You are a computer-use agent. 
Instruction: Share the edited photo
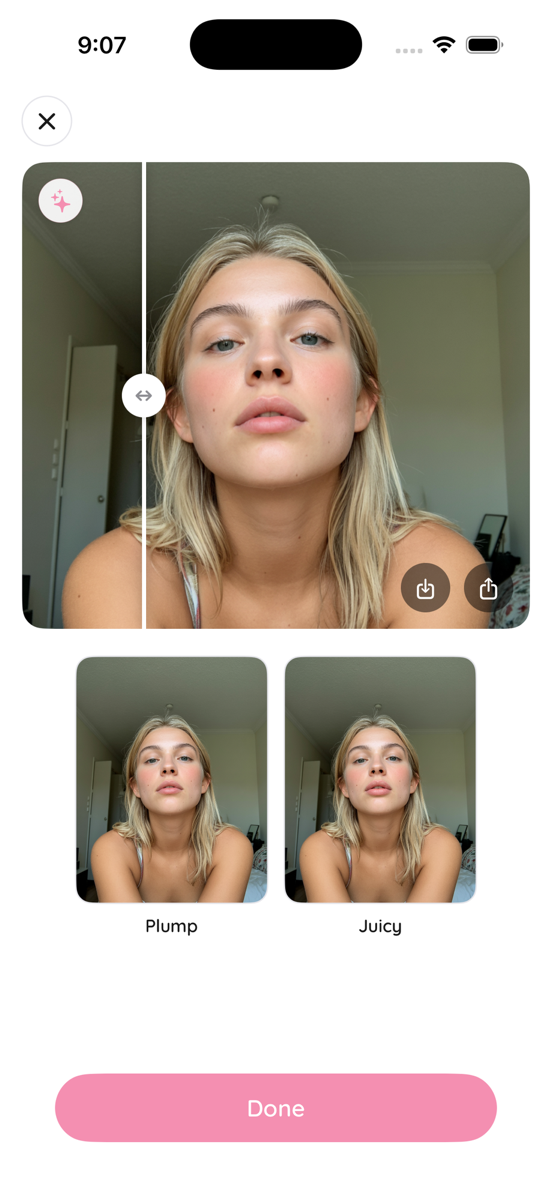pyautogui.click(x=488, y=588)
